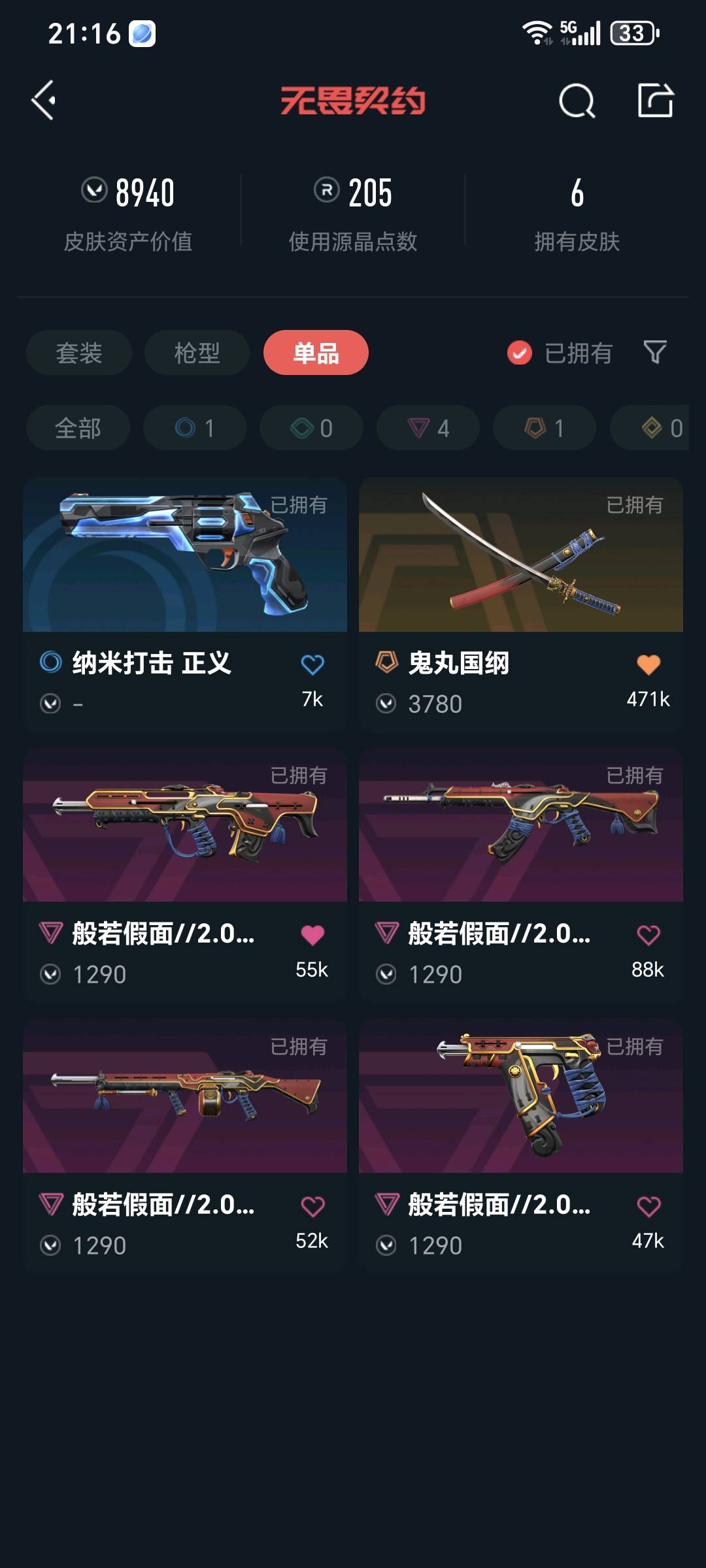Like the 纳米打击 正义 skin
The width and height of the screenshot is (706, 1568).
[x=312, y=665]
